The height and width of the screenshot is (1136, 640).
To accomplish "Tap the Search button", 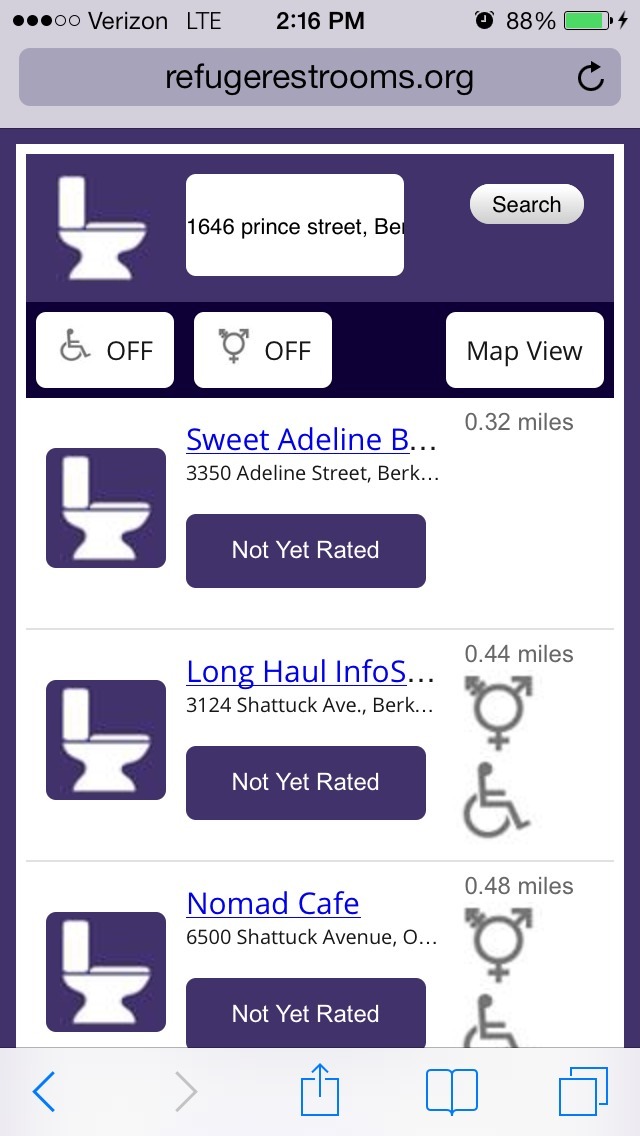I will click(526, 205).
